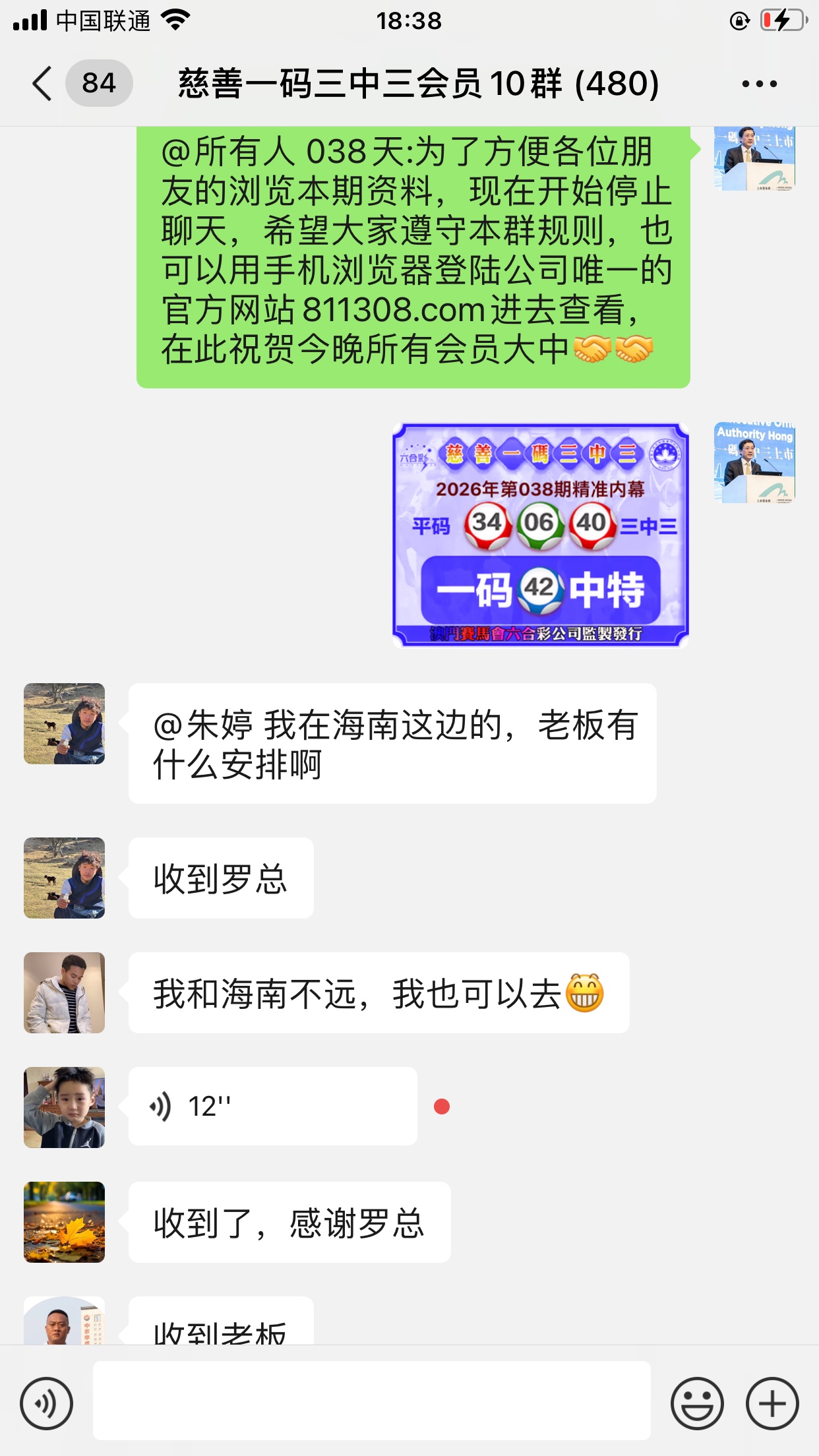Tap the message text input field
Screen dimensions: 819x1456
(x=371, y=1400)
